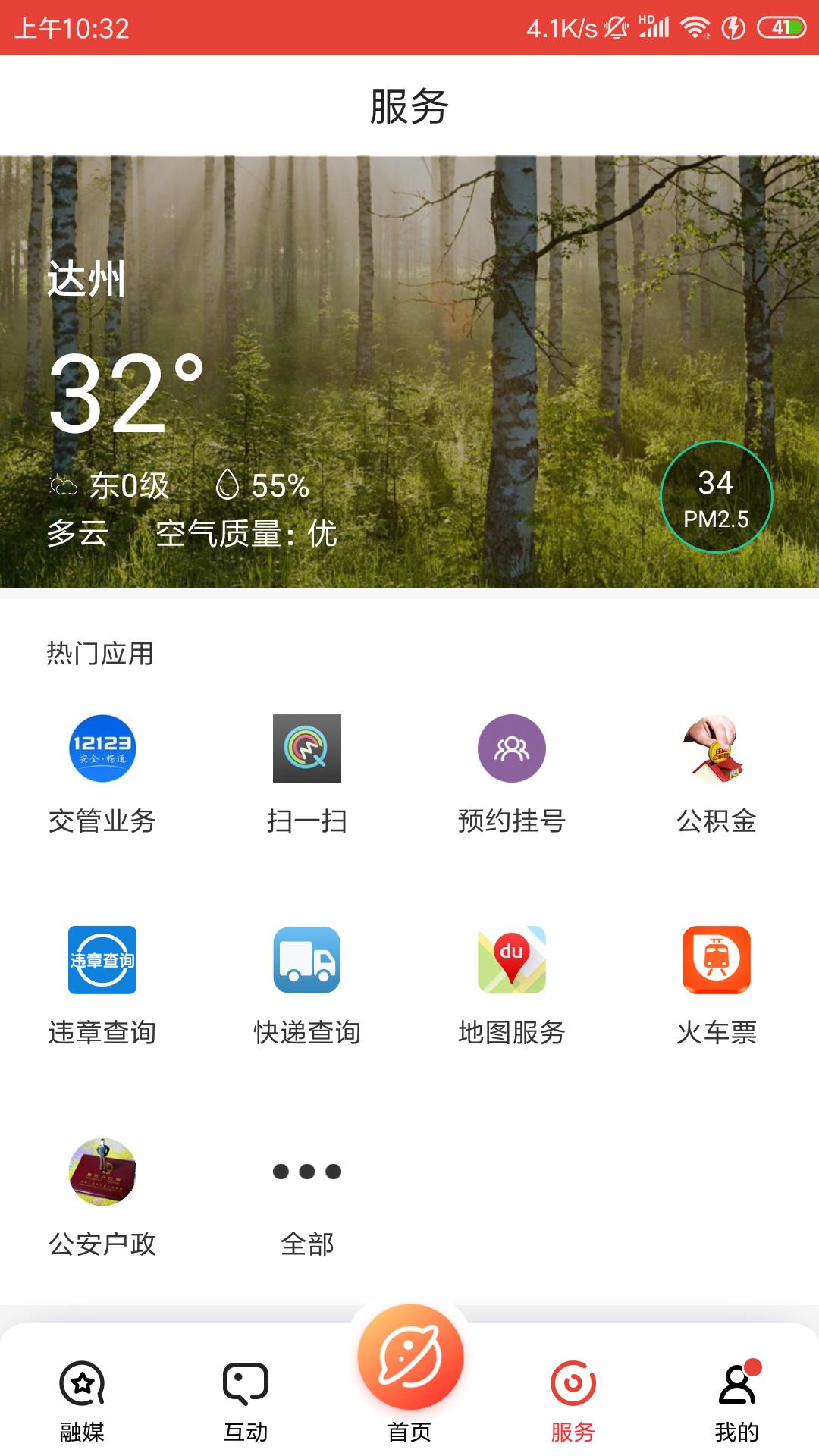This screenshot has height=1456, width=819.
Task: Switch to the 融媒 tab
Action: 82,1401
